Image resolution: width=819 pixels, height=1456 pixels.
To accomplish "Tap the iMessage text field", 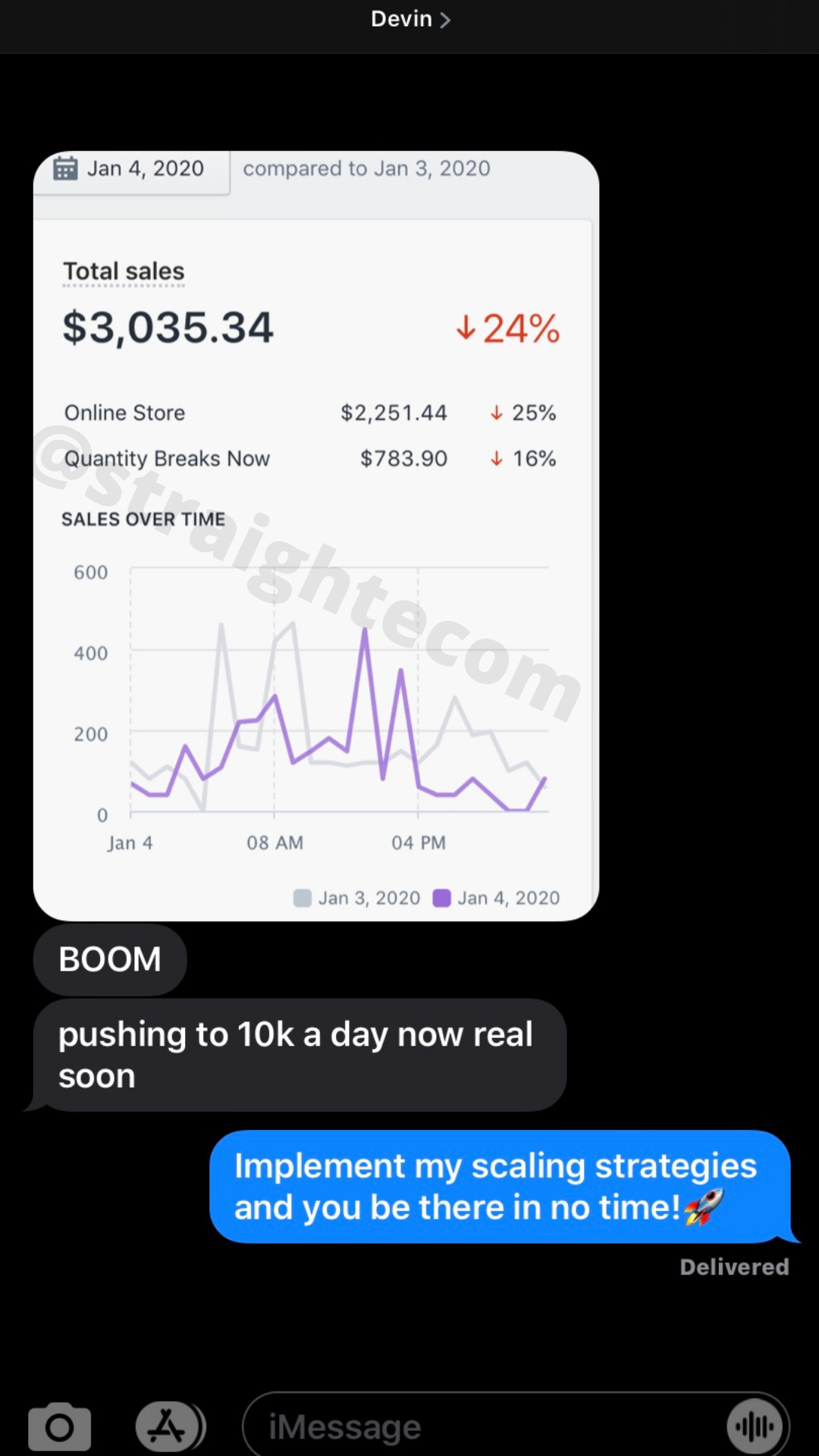I will [x=485, y=1427].
